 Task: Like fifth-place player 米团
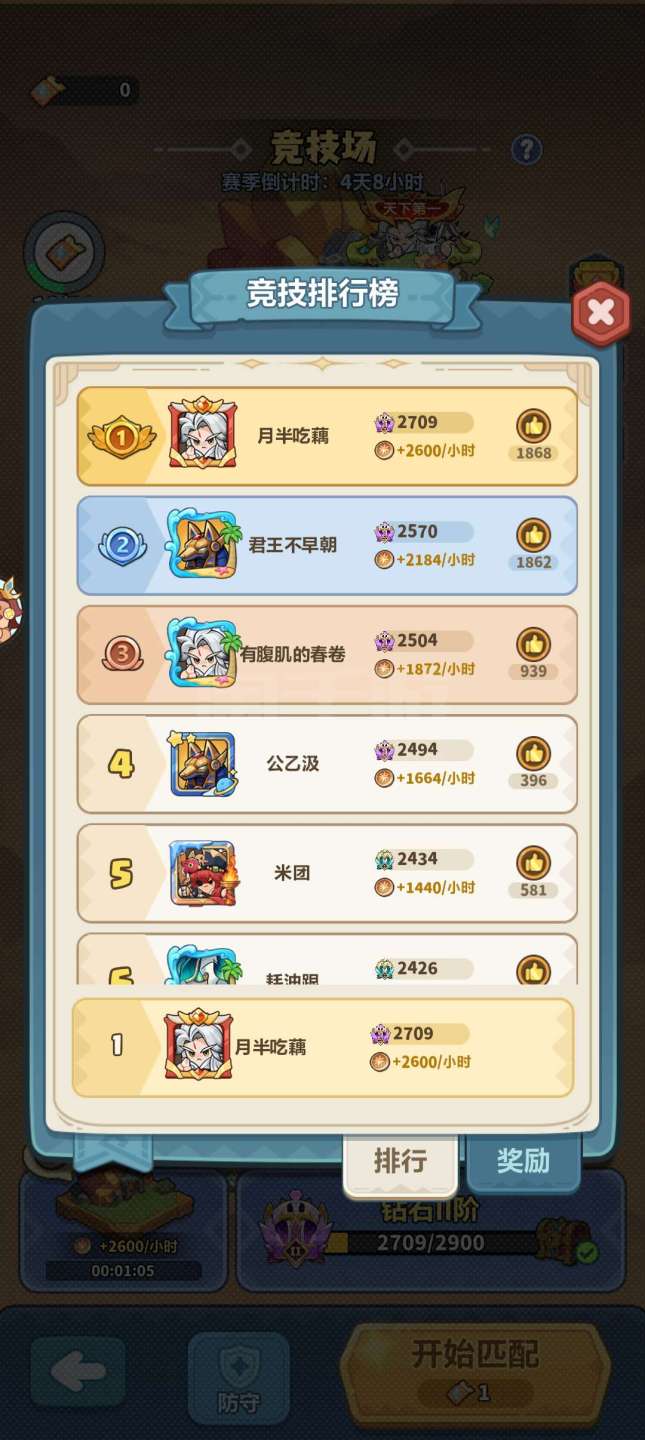point(533,863)
